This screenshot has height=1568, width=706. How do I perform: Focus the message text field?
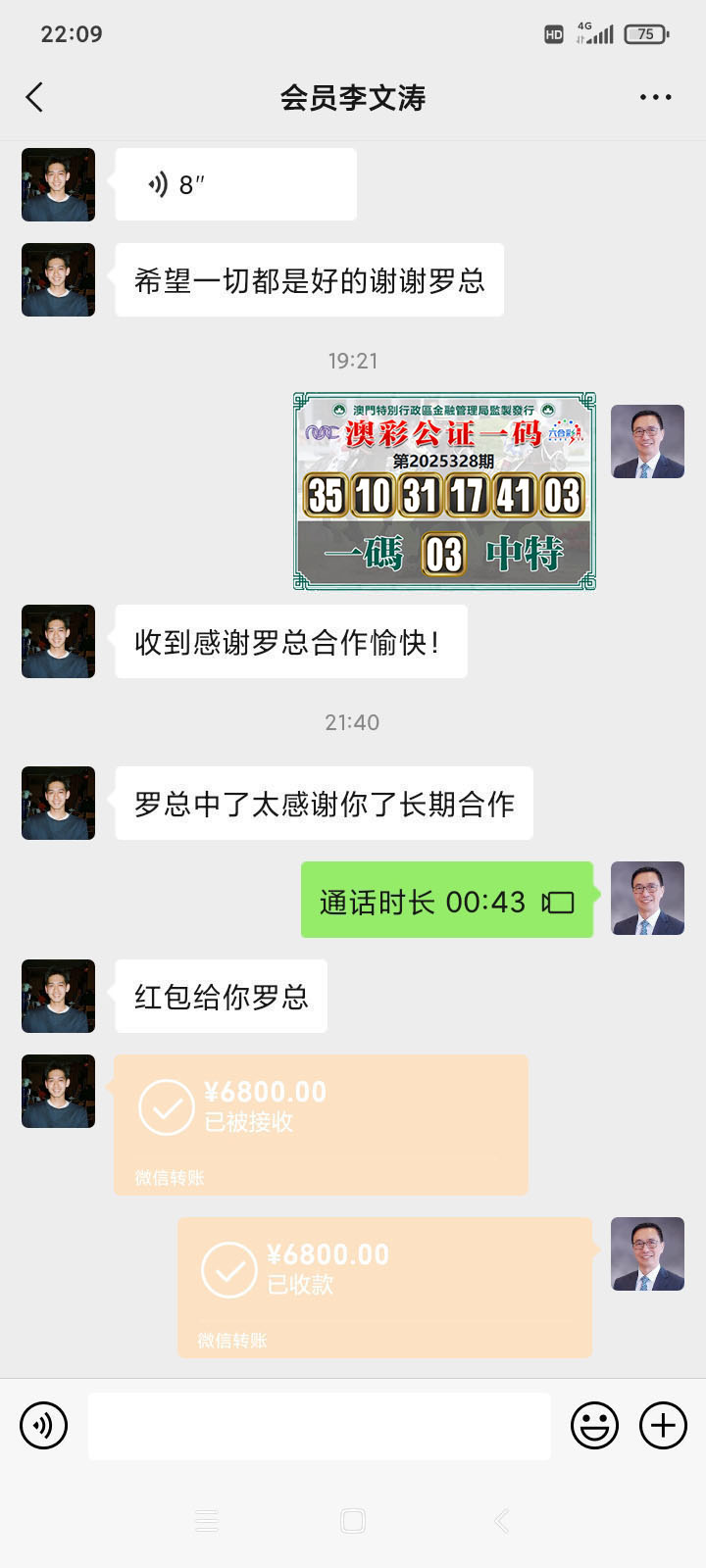pos(319,1426)
